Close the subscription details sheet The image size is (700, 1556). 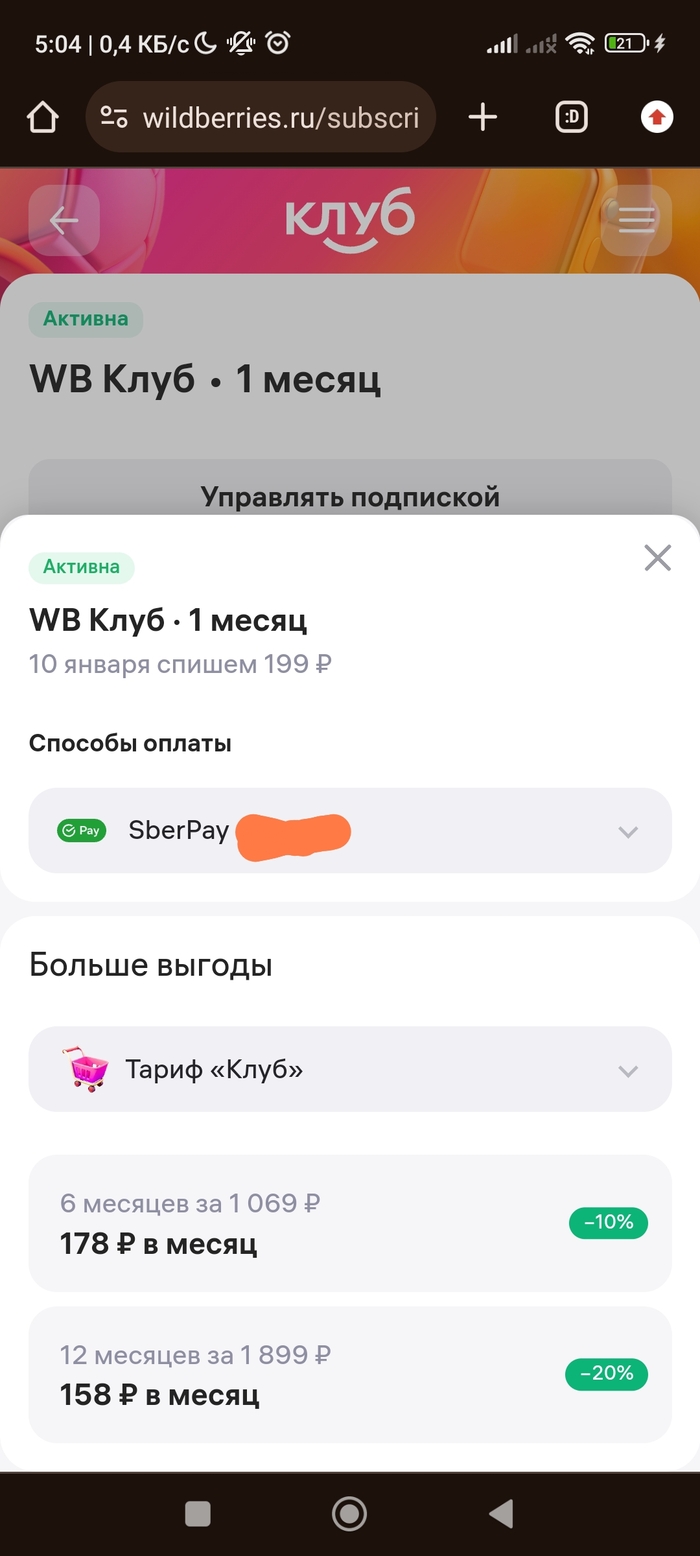[x=657, y=558]
